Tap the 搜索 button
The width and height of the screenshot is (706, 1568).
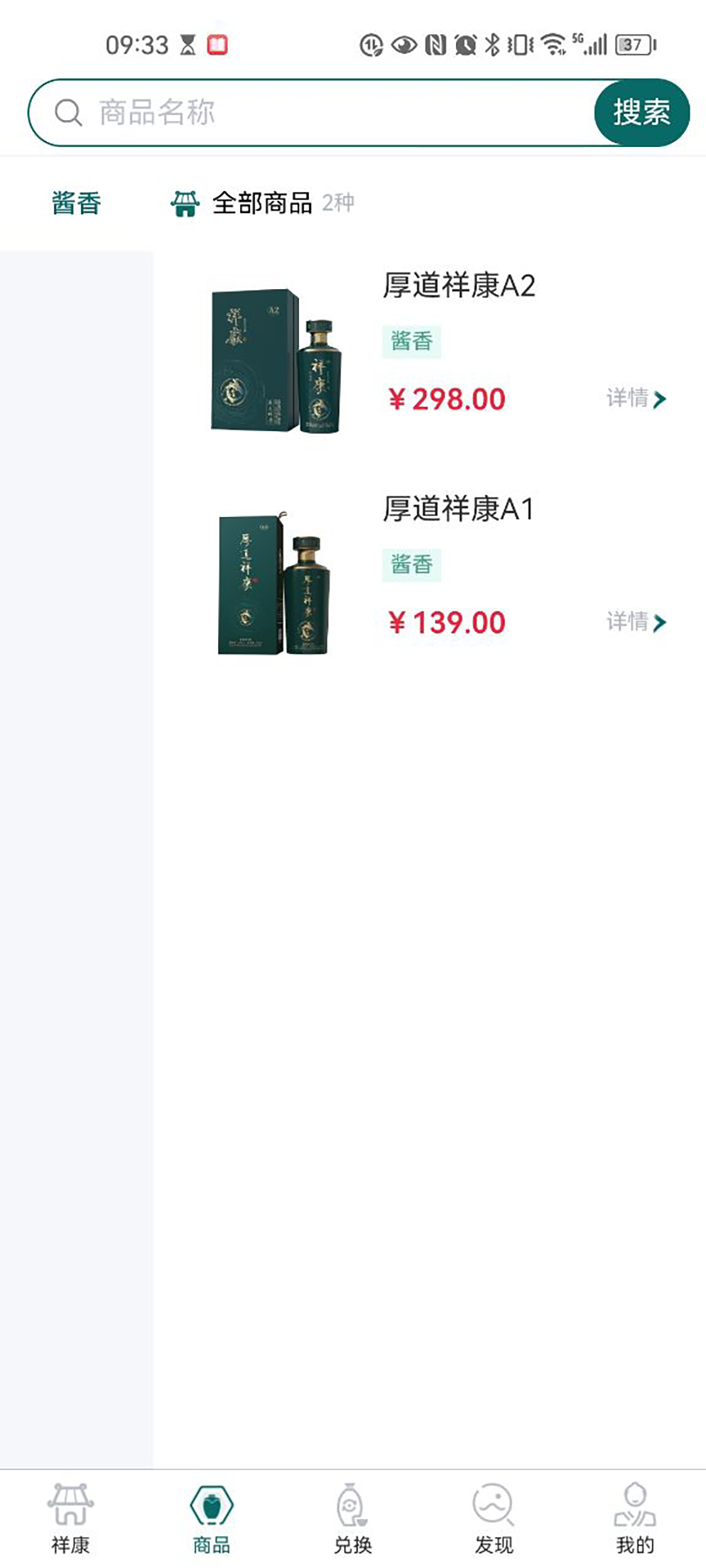point(641,113)
